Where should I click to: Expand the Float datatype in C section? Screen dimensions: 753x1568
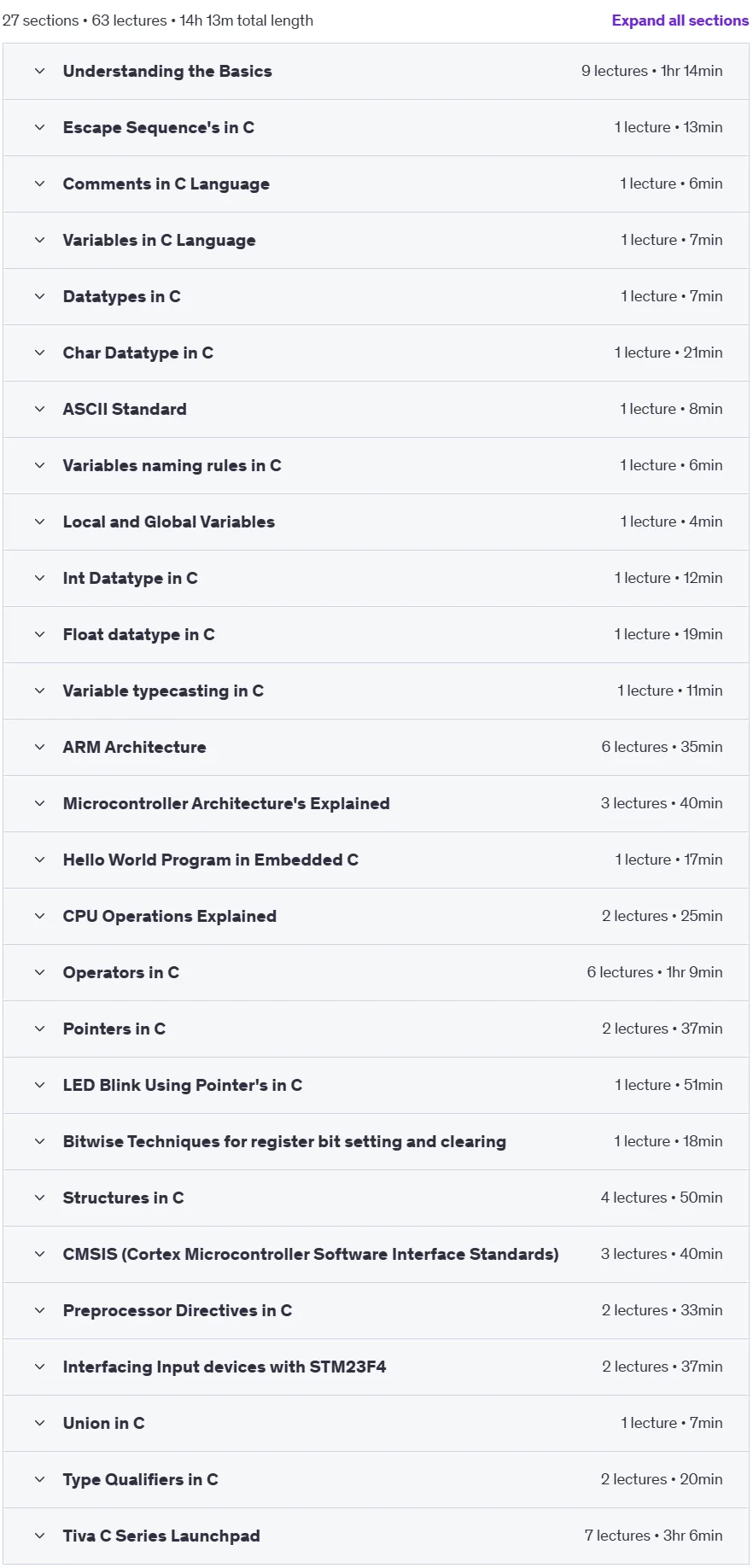tap(376, 635)
